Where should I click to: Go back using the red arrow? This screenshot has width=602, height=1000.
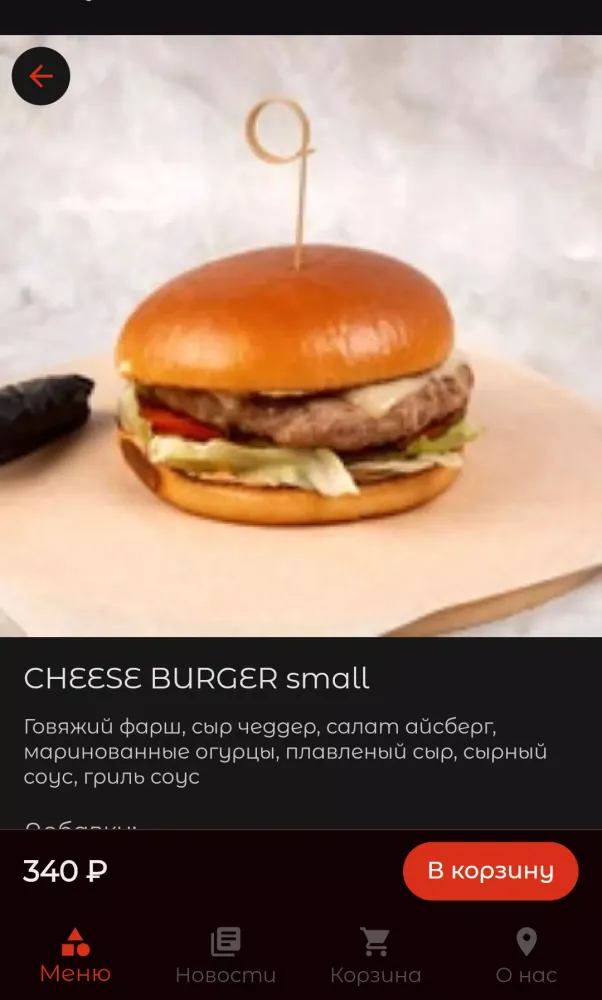click(41, 76)
